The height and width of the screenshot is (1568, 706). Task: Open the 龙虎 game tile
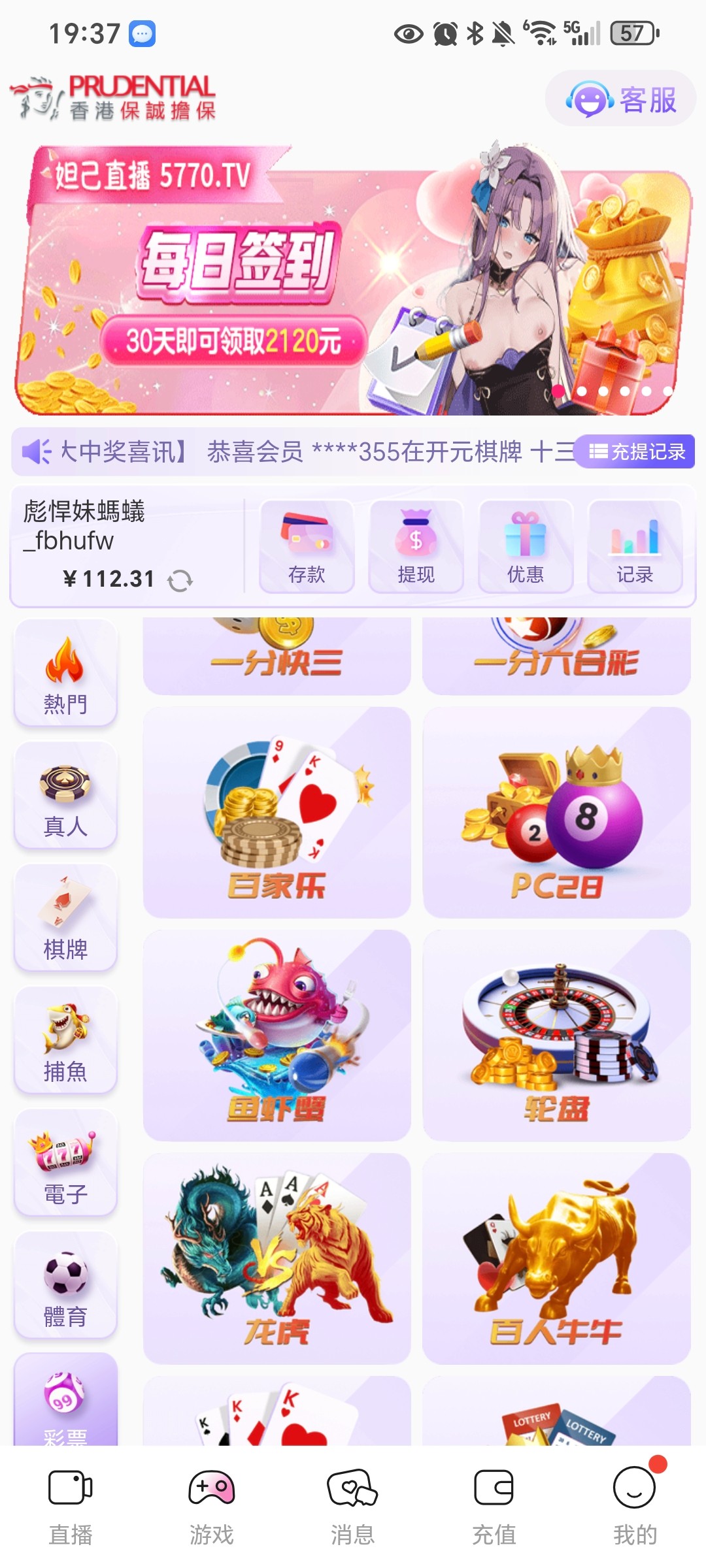(277, 1259)
